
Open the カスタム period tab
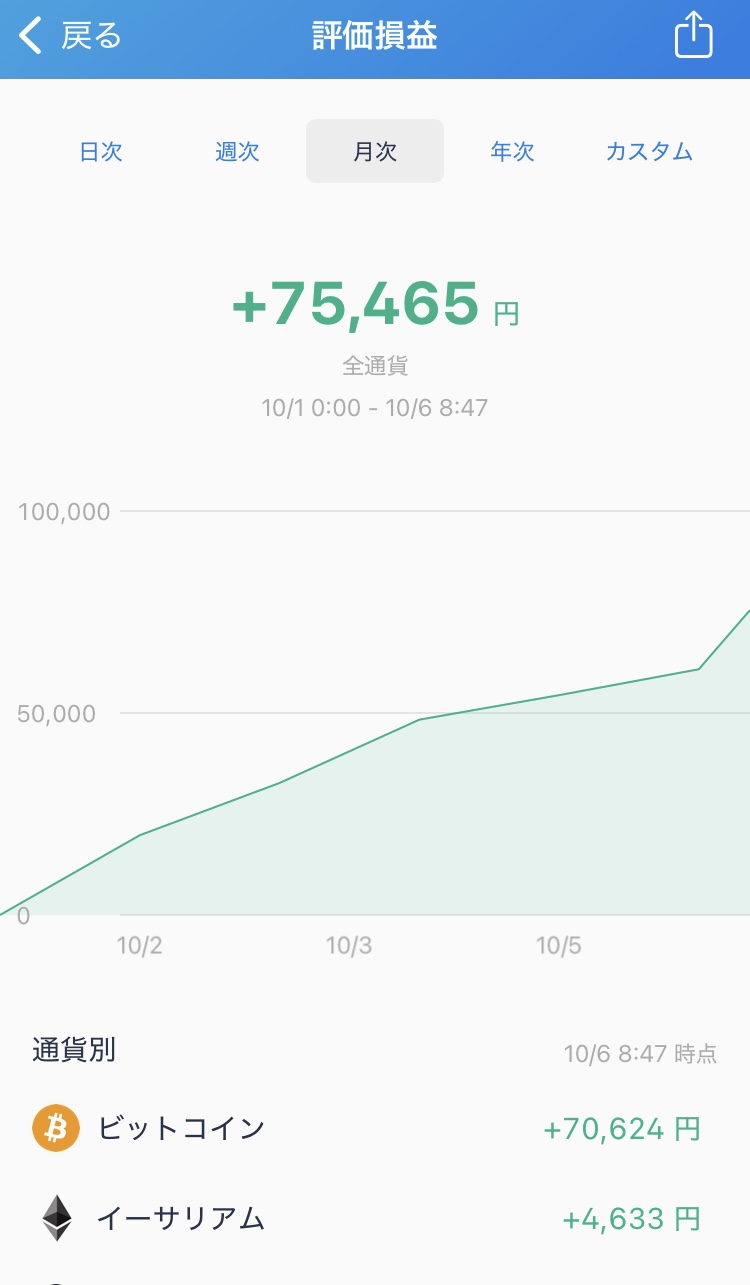coord(649,152)
